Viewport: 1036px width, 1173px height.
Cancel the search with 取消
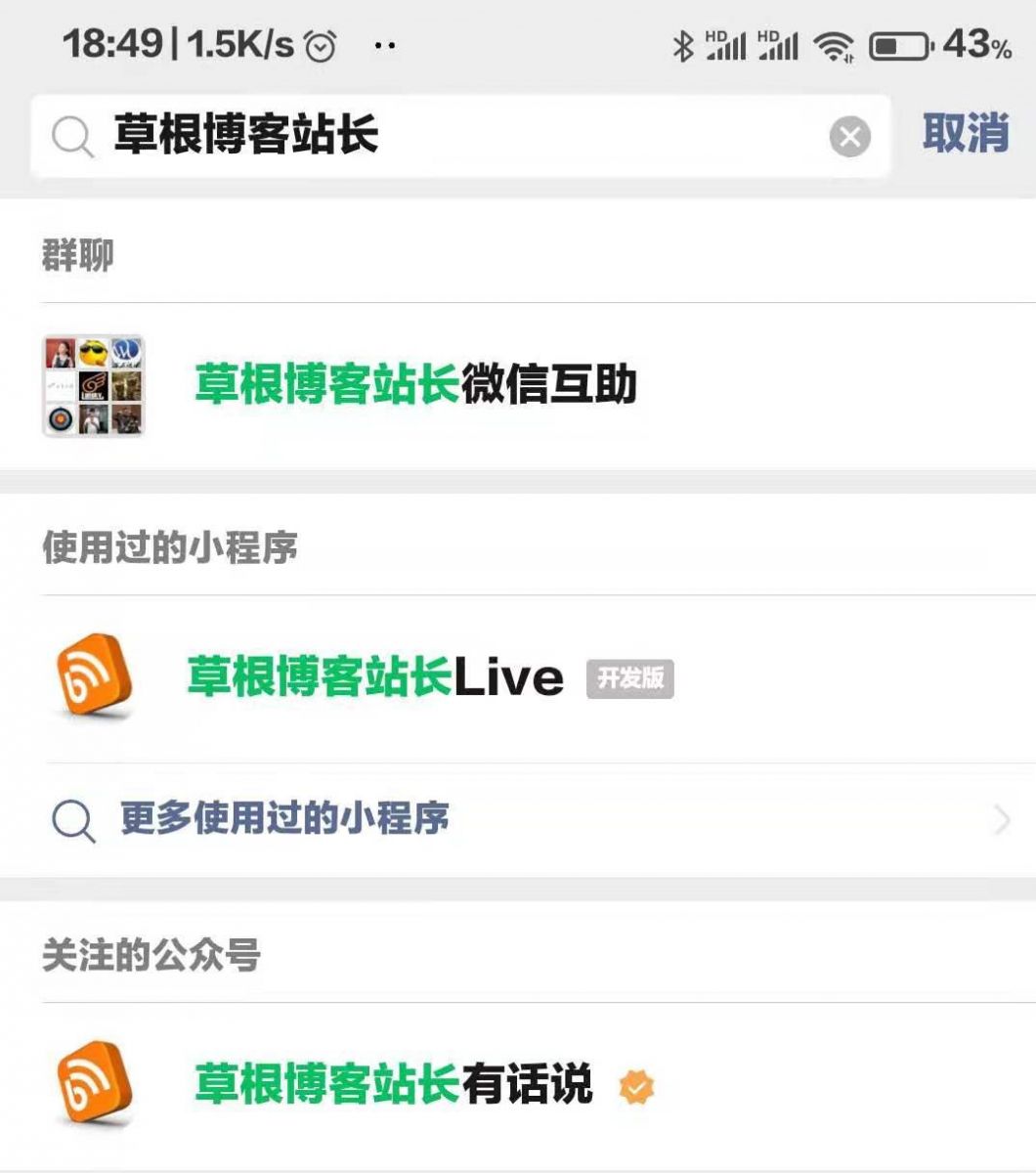pos(965,133)
